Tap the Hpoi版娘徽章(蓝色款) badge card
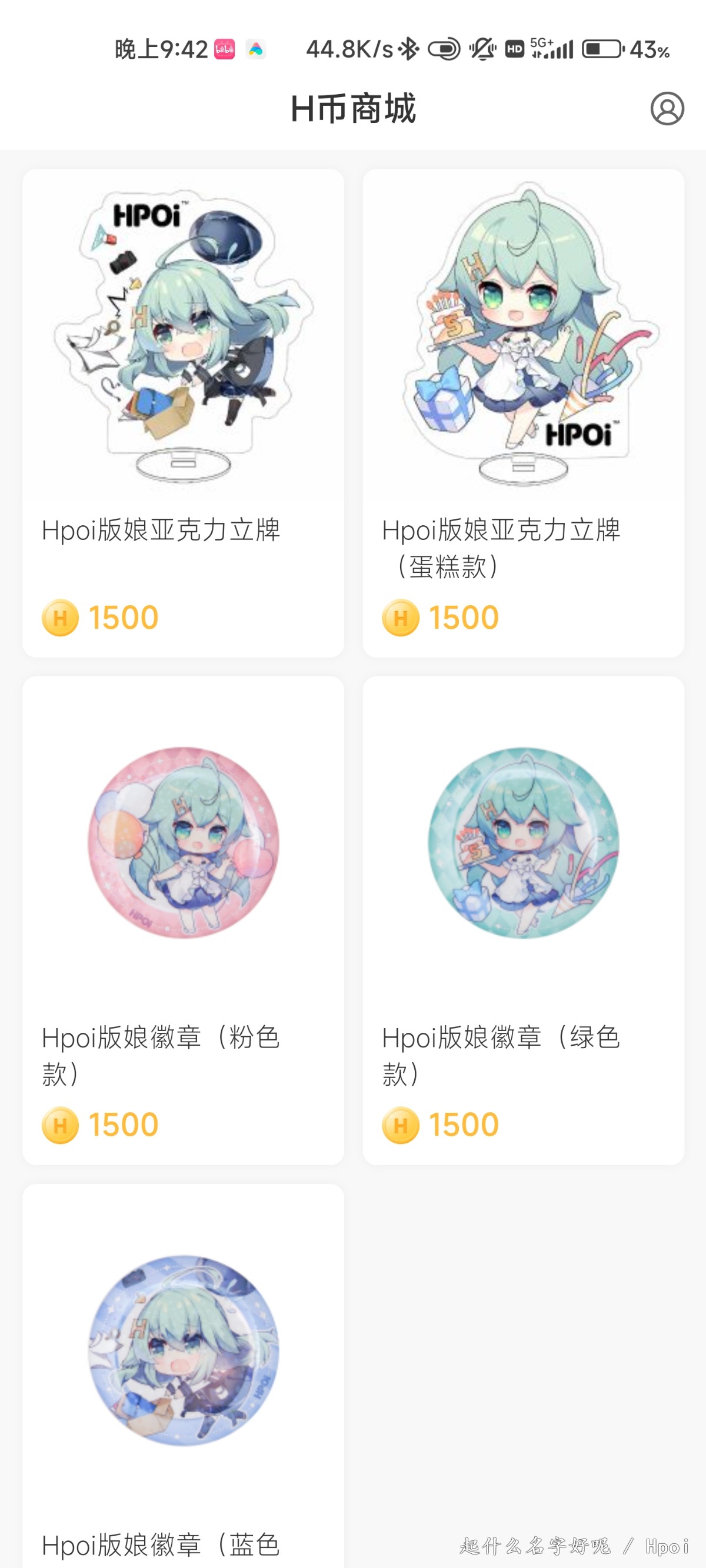 click(x=184, y=1376)
